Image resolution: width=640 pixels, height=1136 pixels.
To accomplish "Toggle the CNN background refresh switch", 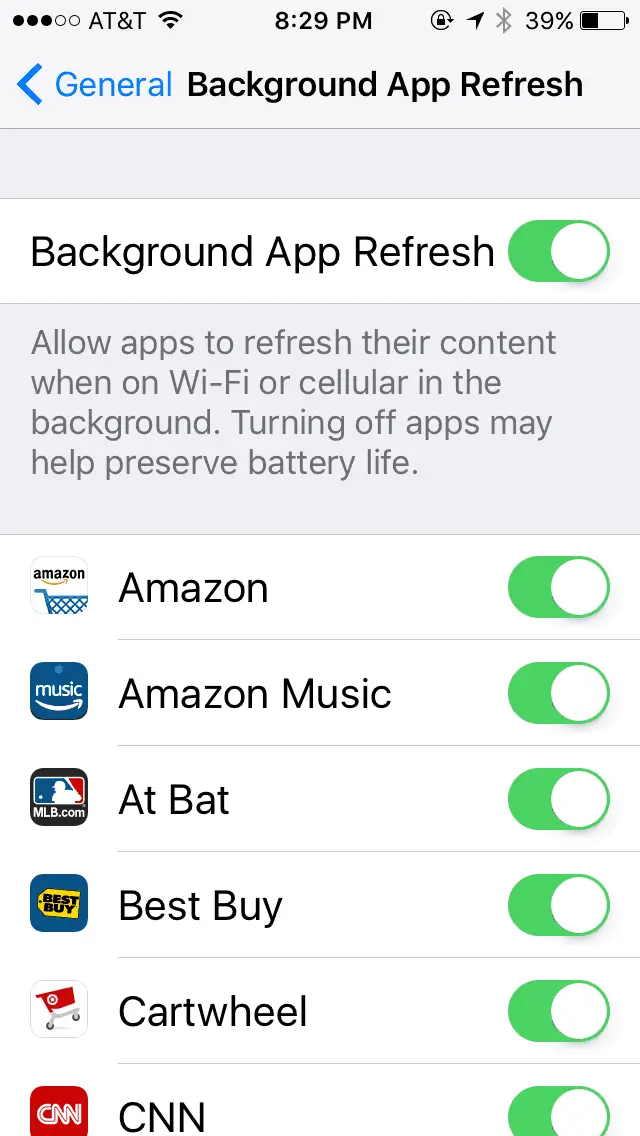I will (558, 1111).
